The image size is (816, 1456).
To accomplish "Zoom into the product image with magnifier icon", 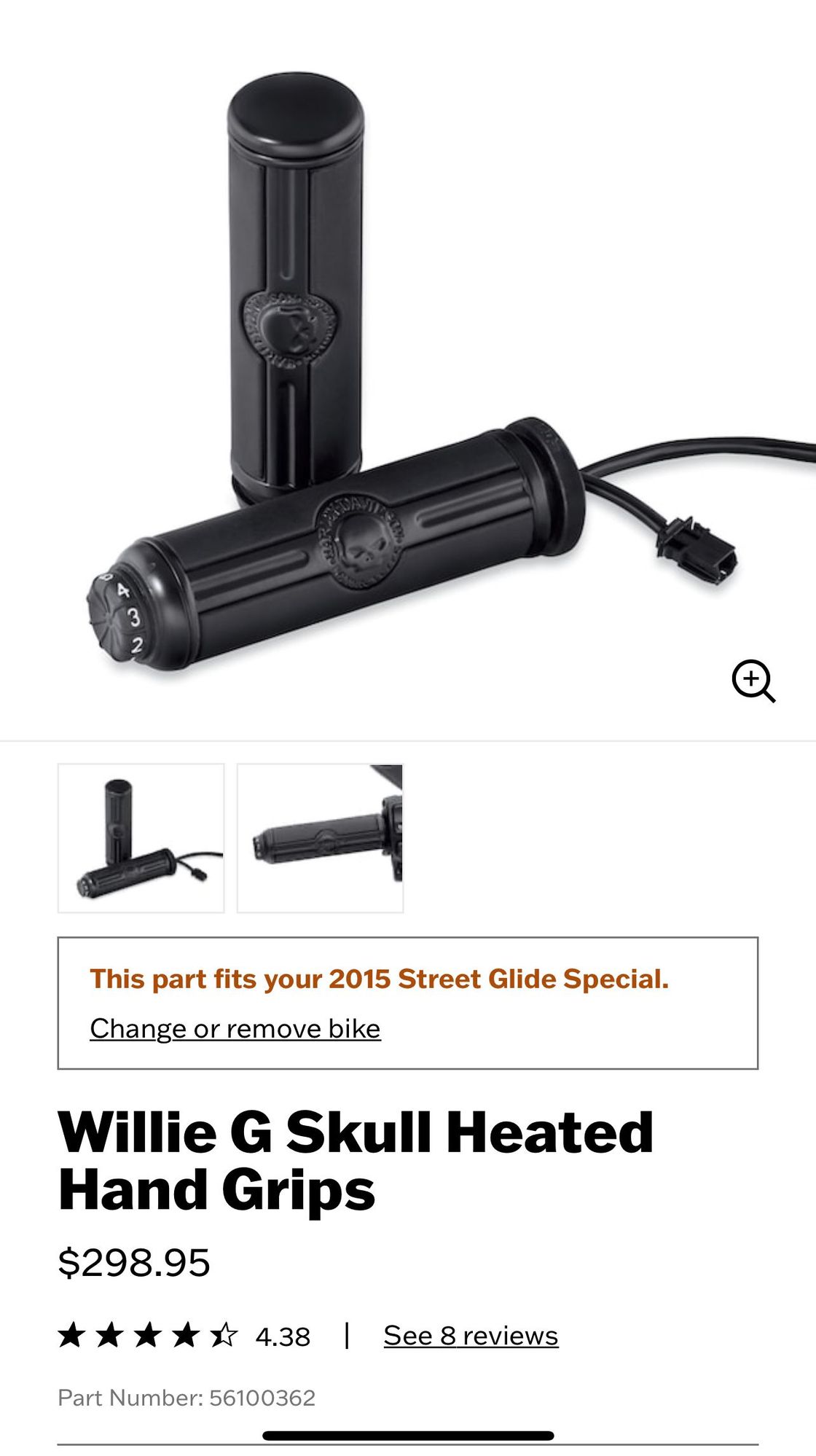I will click(753, 681).
